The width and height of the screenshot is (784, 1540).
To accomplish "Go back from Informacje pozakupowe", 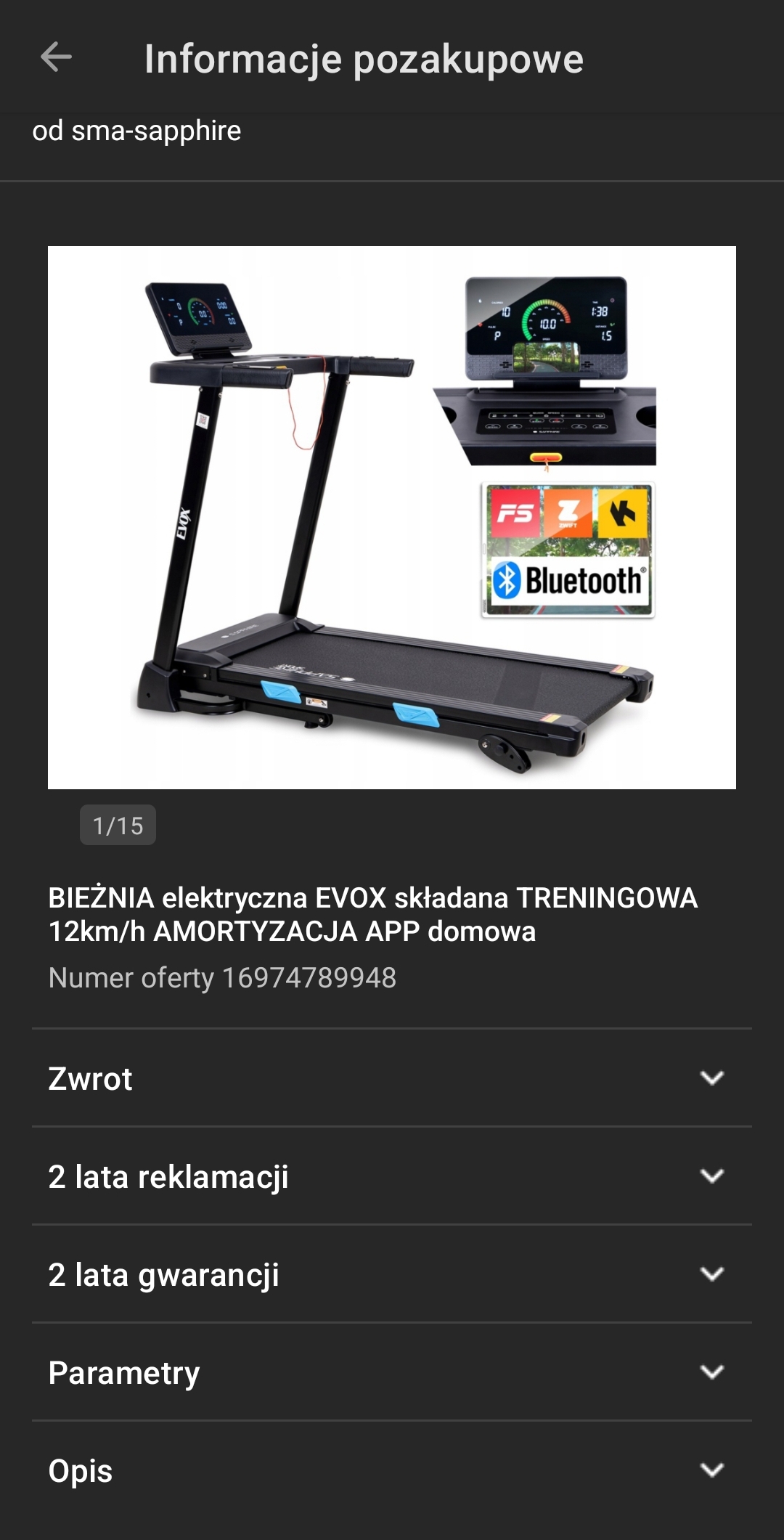I will [x=56, y=57].
